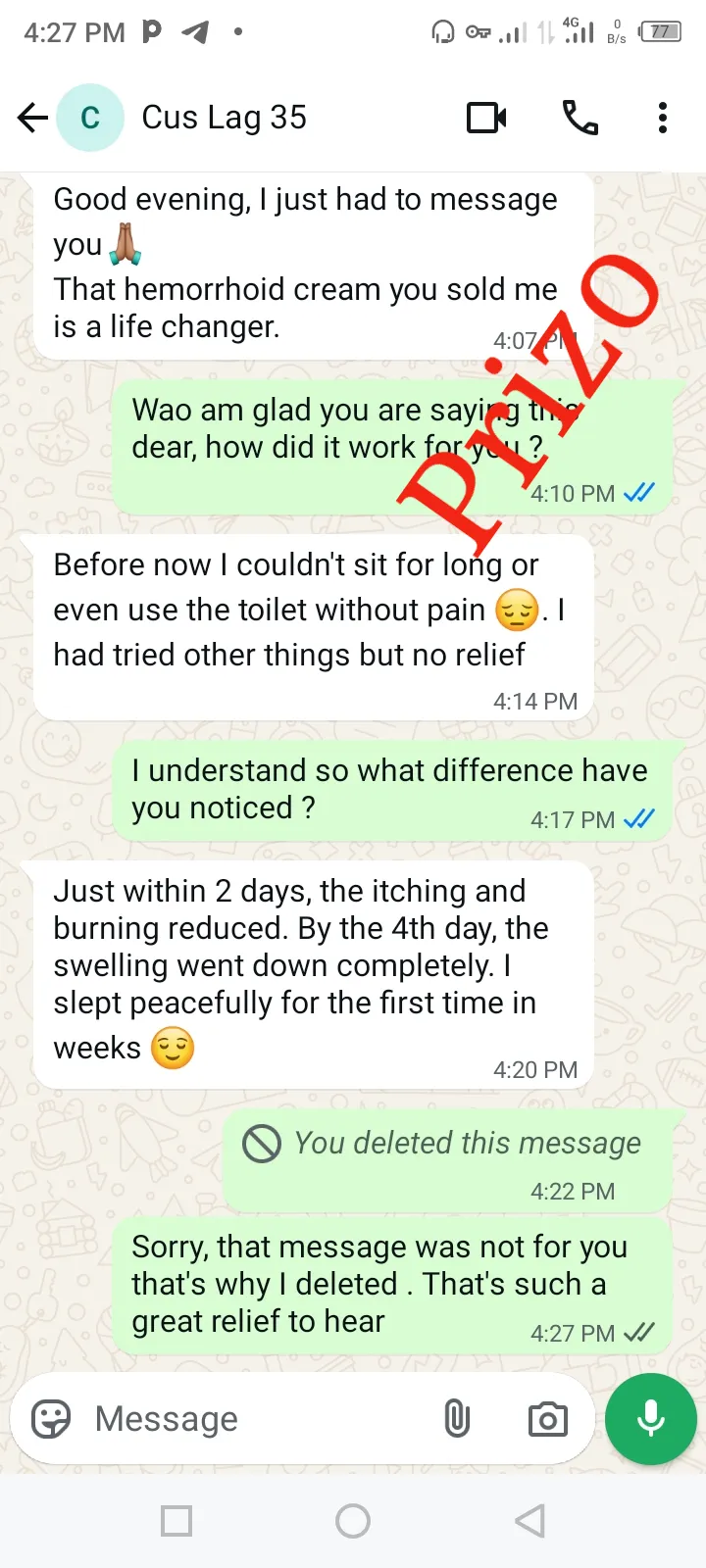Open Cus Lag 35 contact info
The image size is (706, 1568).
point(224,118)
